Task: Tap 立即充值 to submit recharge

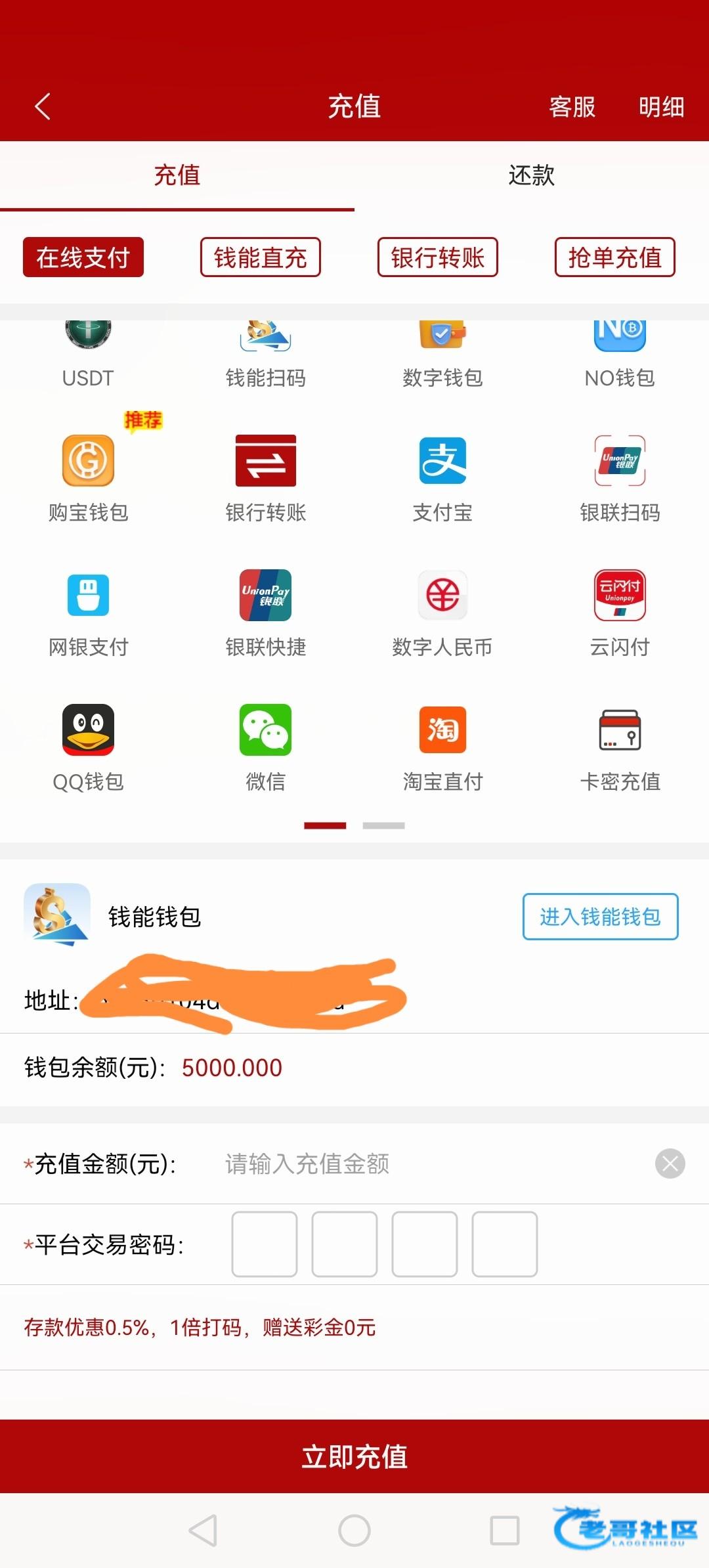Action: pyautogui.click(x=354, y=1456)
